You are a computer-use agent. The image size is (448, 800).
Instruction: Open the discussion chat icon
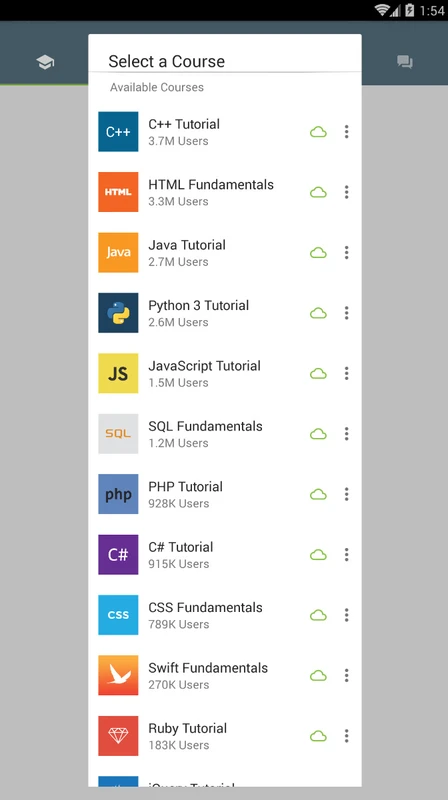(405, 62)
